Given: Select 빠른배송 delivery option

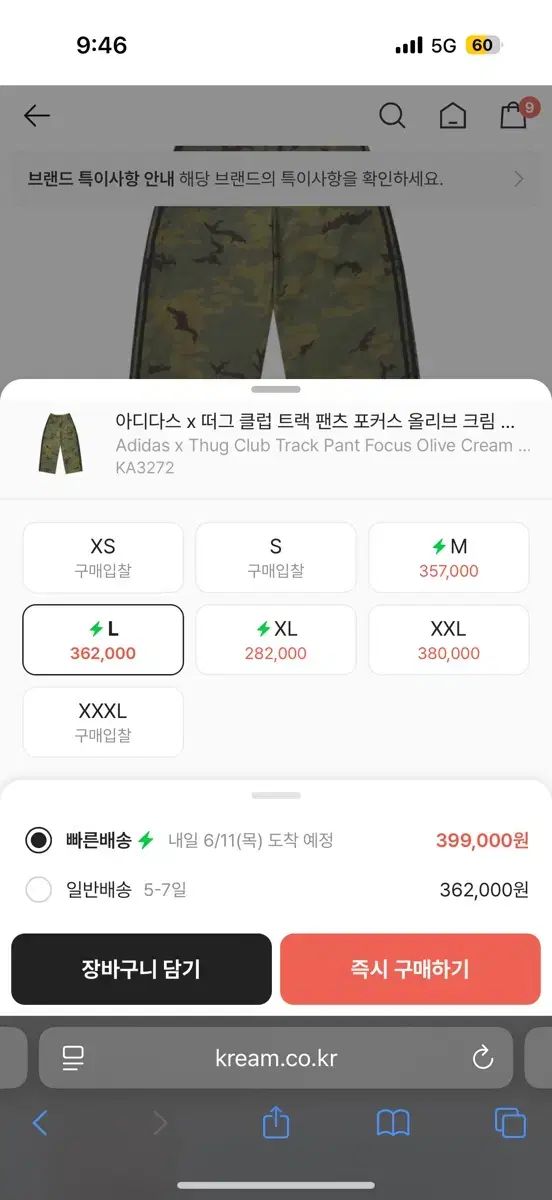Looking at the screenshot, I should coord(276,840).
